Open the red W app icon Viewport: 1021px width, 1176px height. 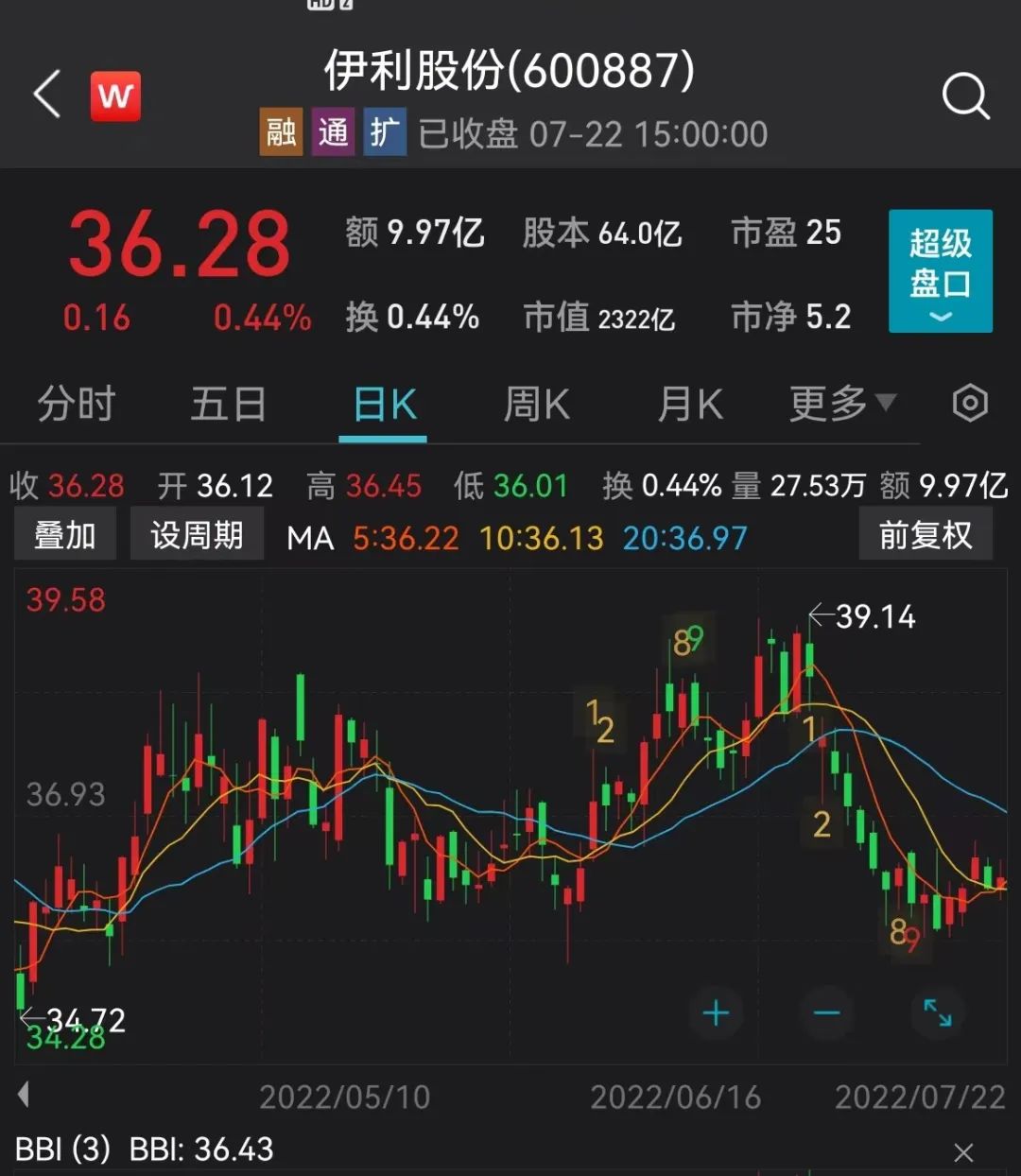click(115, 95)
